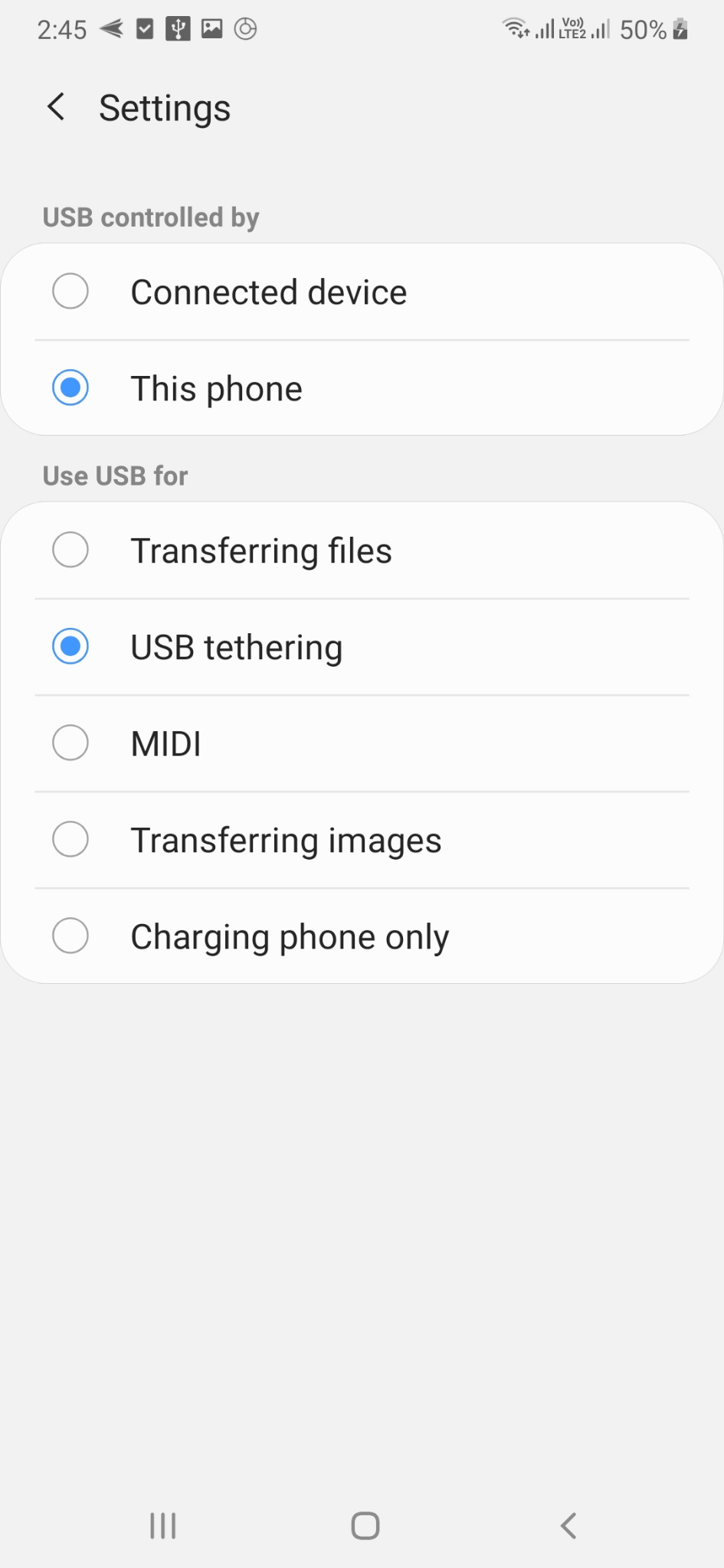This screenshot has height=1568, width=724.
Task: Tap the Recents navigation button
Action: (x=162, y=1525)
